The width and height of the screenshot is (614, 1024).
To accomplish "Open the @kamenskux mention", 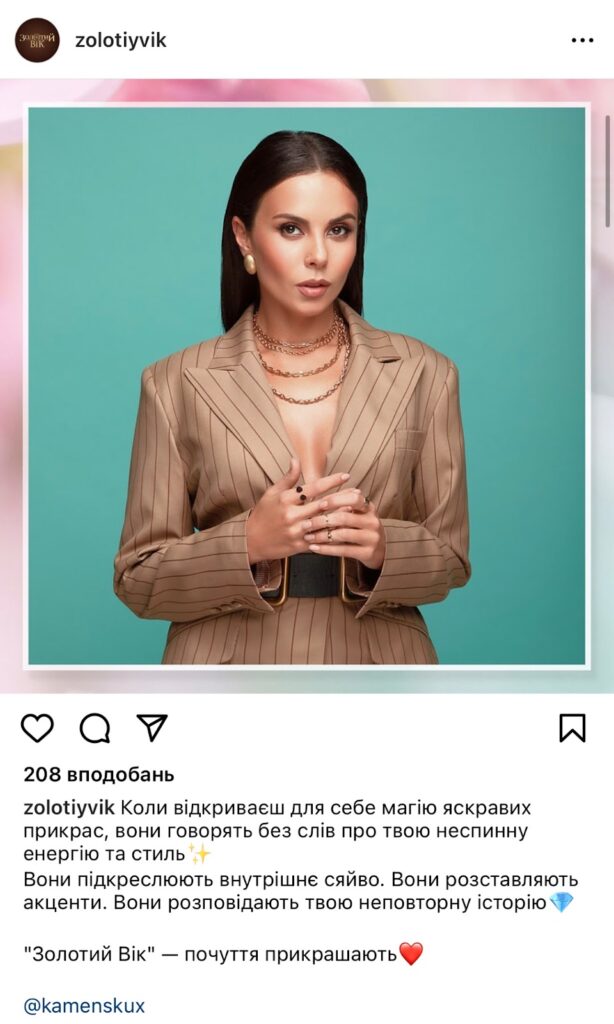I will (83, 1005).
